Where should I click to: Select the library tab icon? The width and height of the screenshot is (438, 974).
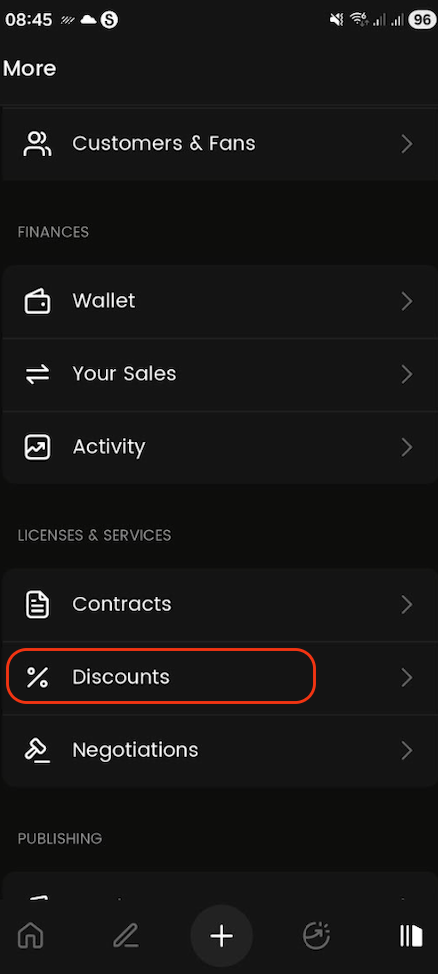[411, 935]
